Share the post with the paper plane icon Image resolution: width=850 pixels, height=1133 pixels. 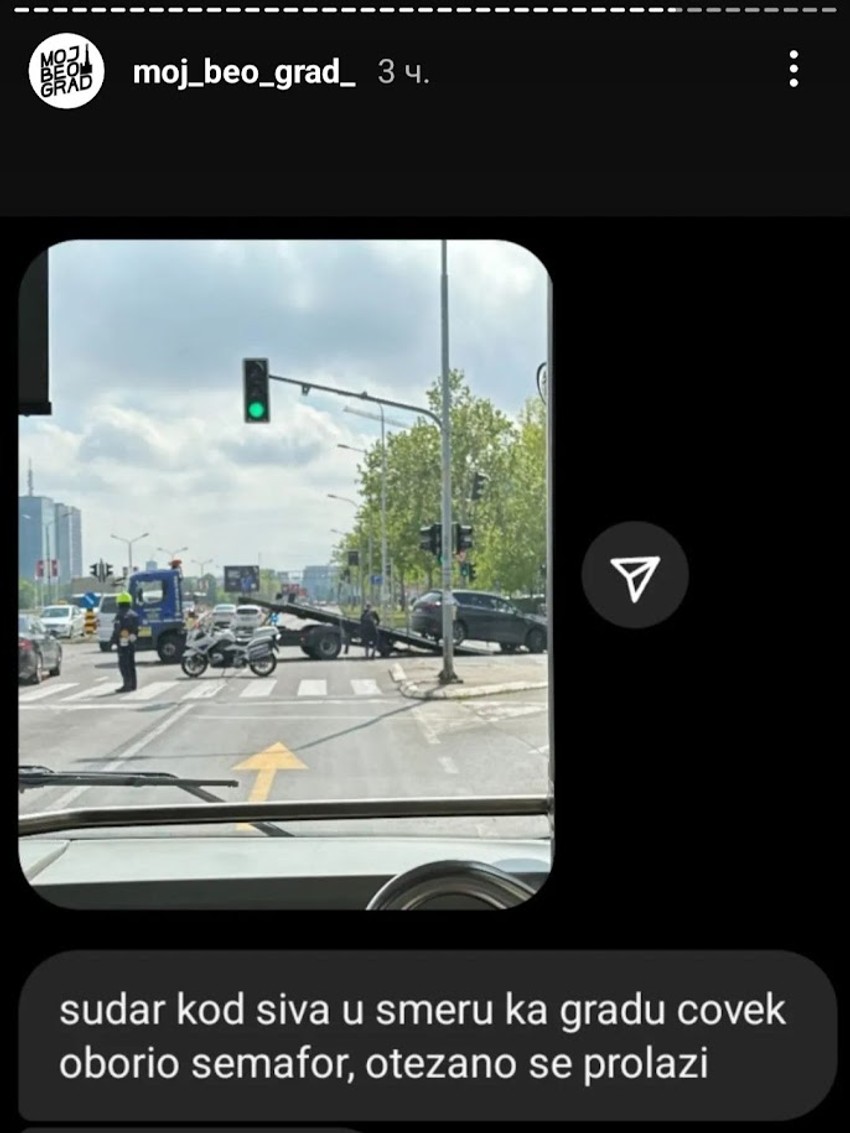[635, 574]
